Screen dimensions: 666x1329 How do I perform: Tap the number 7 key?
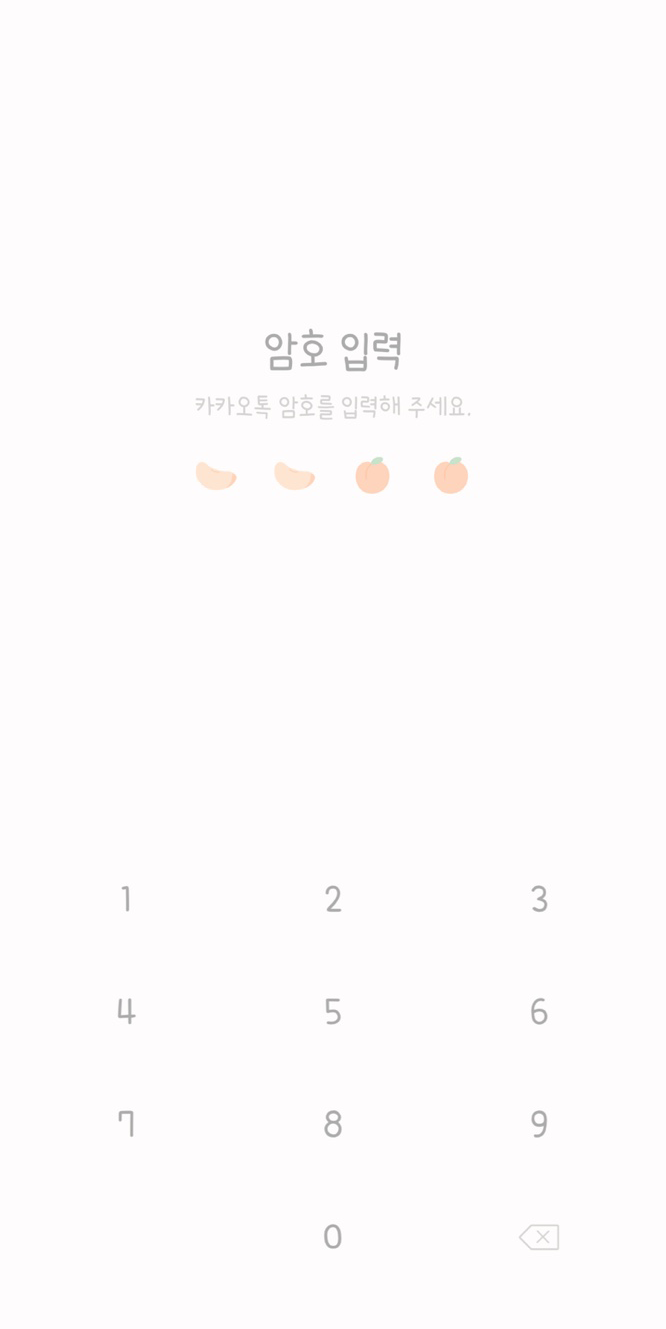click(126, 1125)
